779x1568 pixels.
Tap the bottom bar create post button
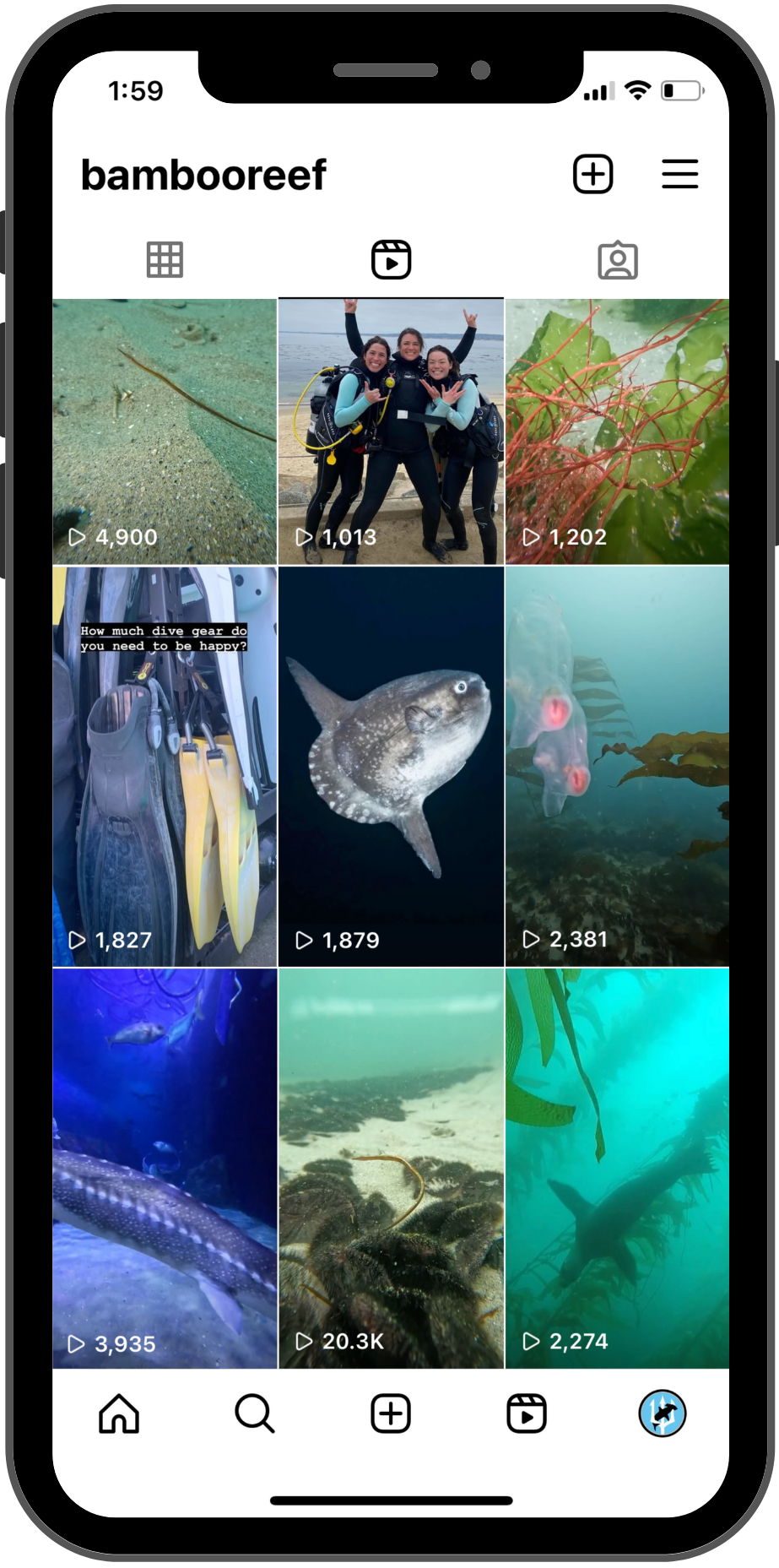pyautogui.click(x=391, y=1413)
